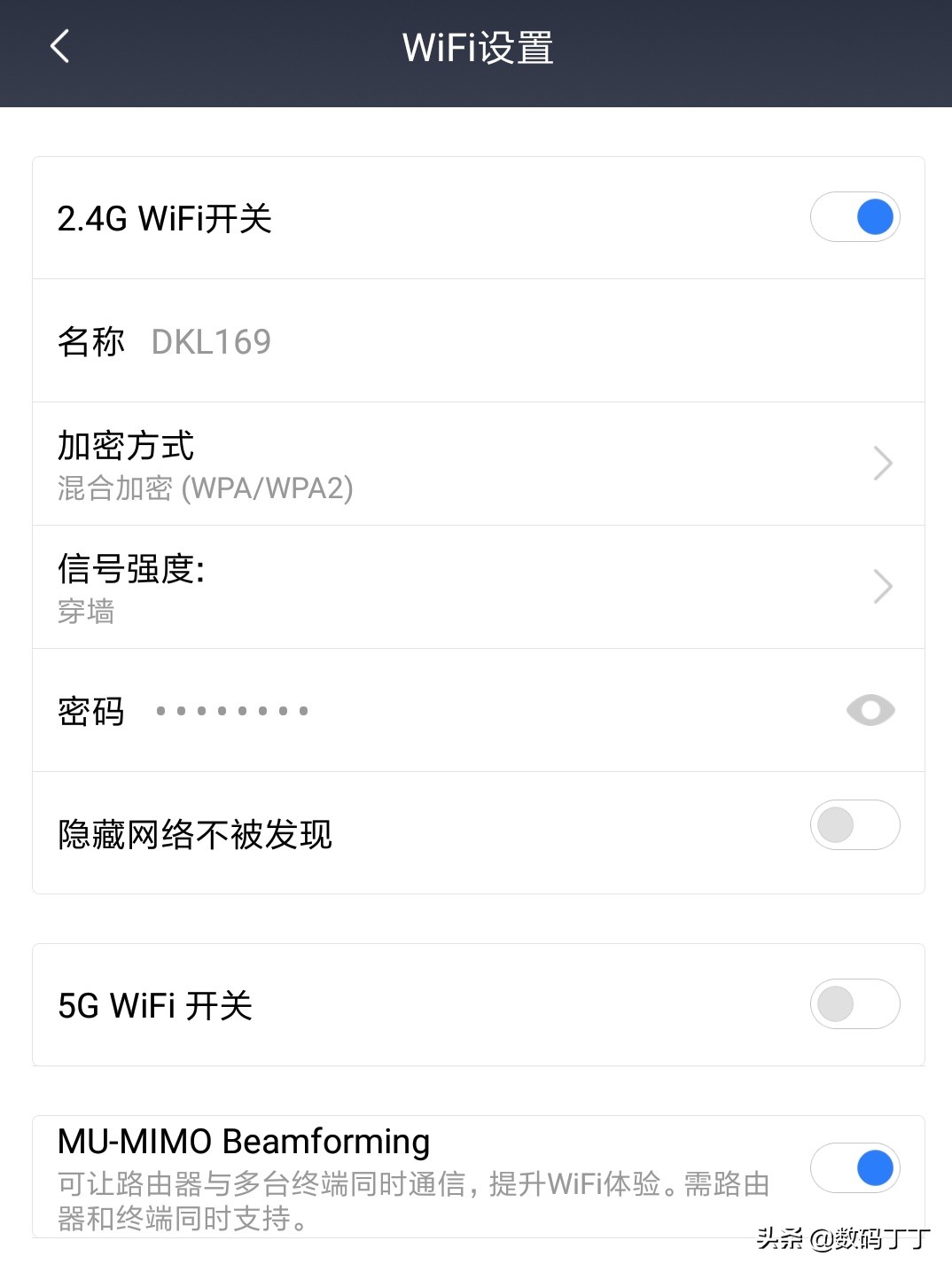
Task: Enable the 5G WiFi switch
Action: click(854, 1003)
